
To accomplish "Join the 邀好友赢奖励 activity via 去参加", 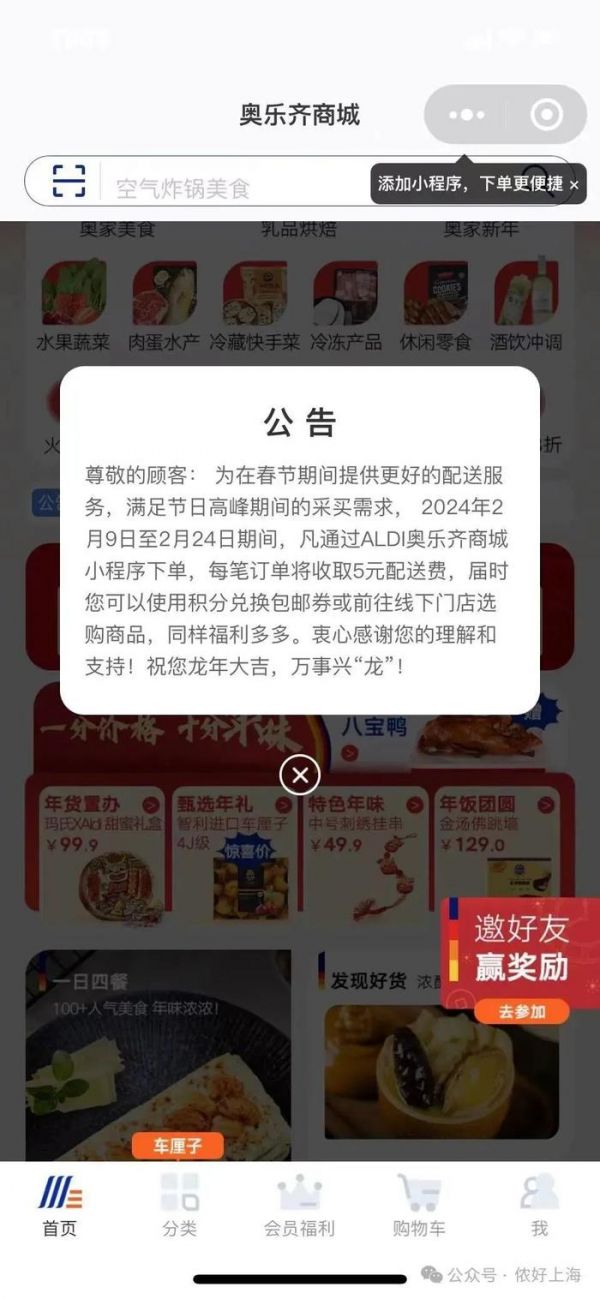I will 522,1011.
